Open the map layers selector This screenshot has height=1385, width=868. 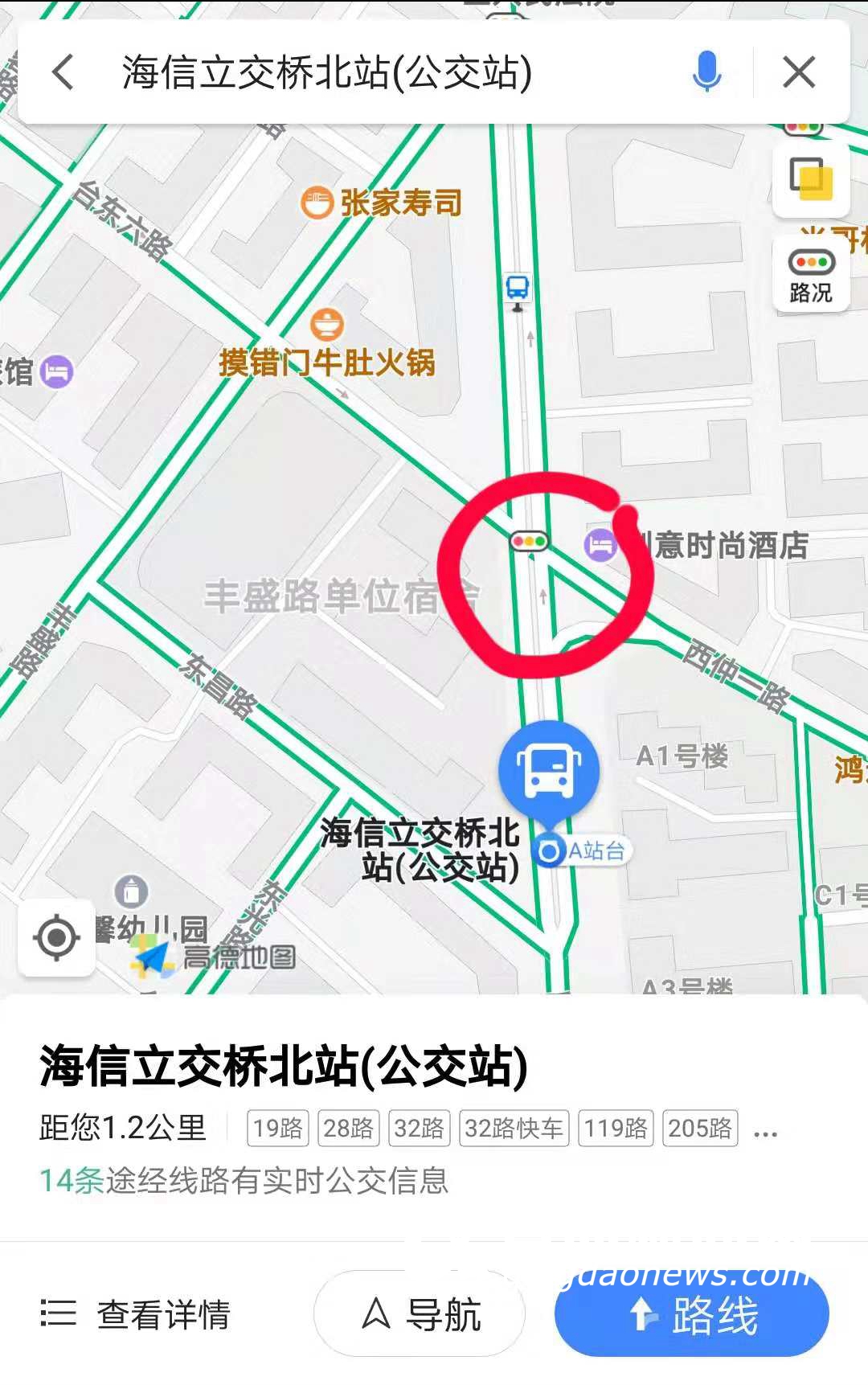click(x=811, y=178)
